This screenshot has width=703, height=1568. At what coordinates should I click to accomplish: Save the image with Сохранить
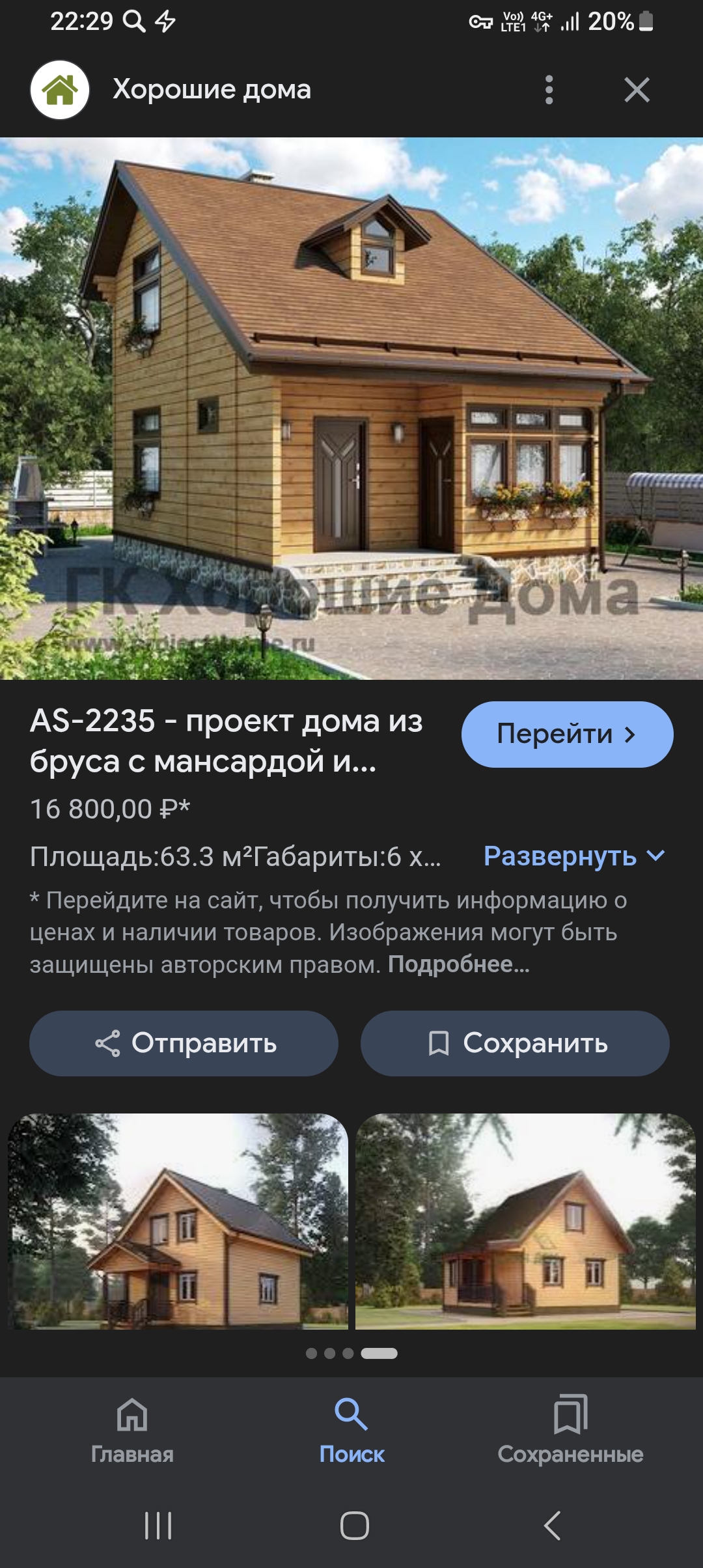tap(515, 1043)
